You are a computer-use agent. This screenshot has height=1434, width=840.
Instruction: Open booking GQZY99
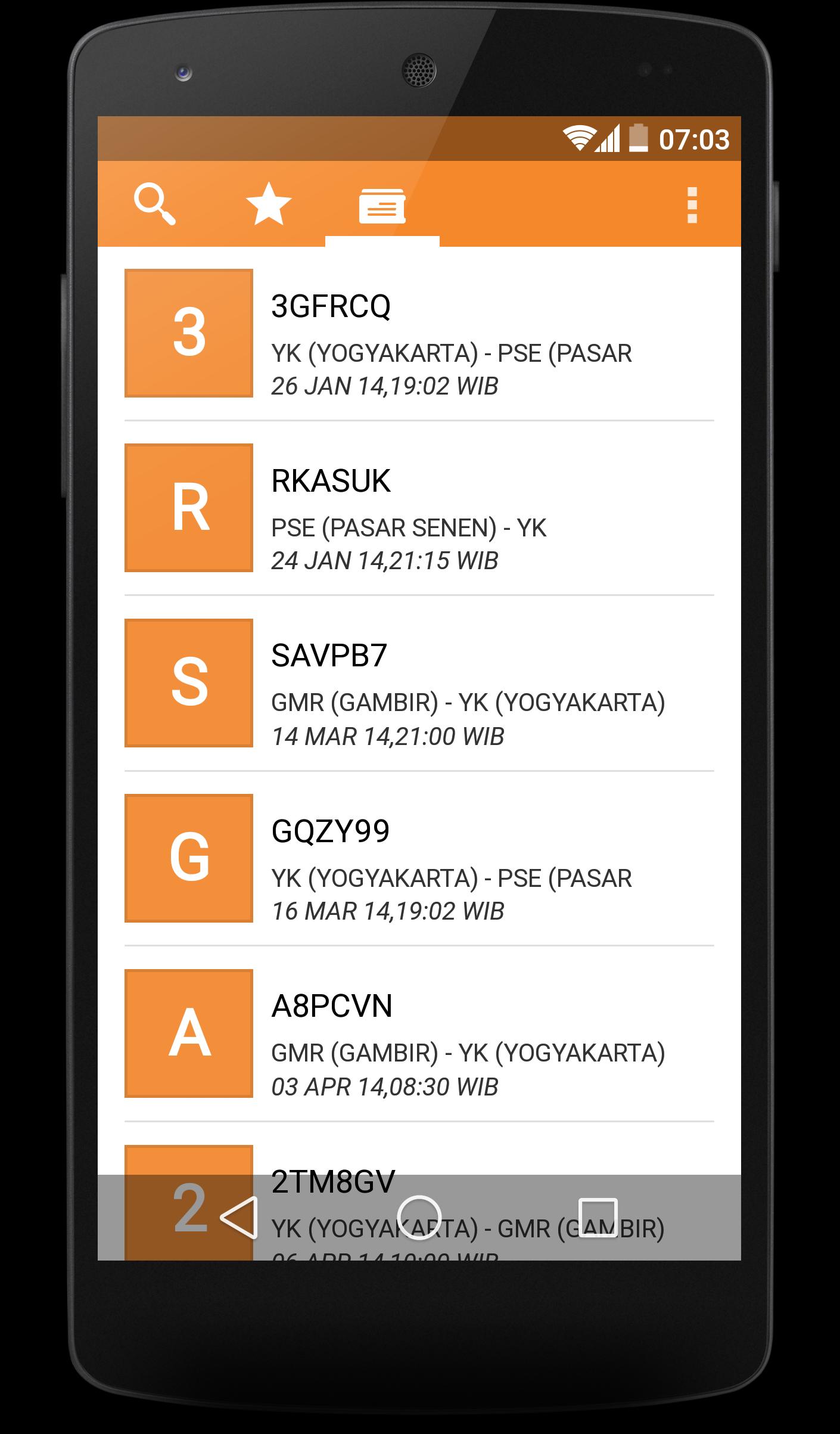point(419,858)
